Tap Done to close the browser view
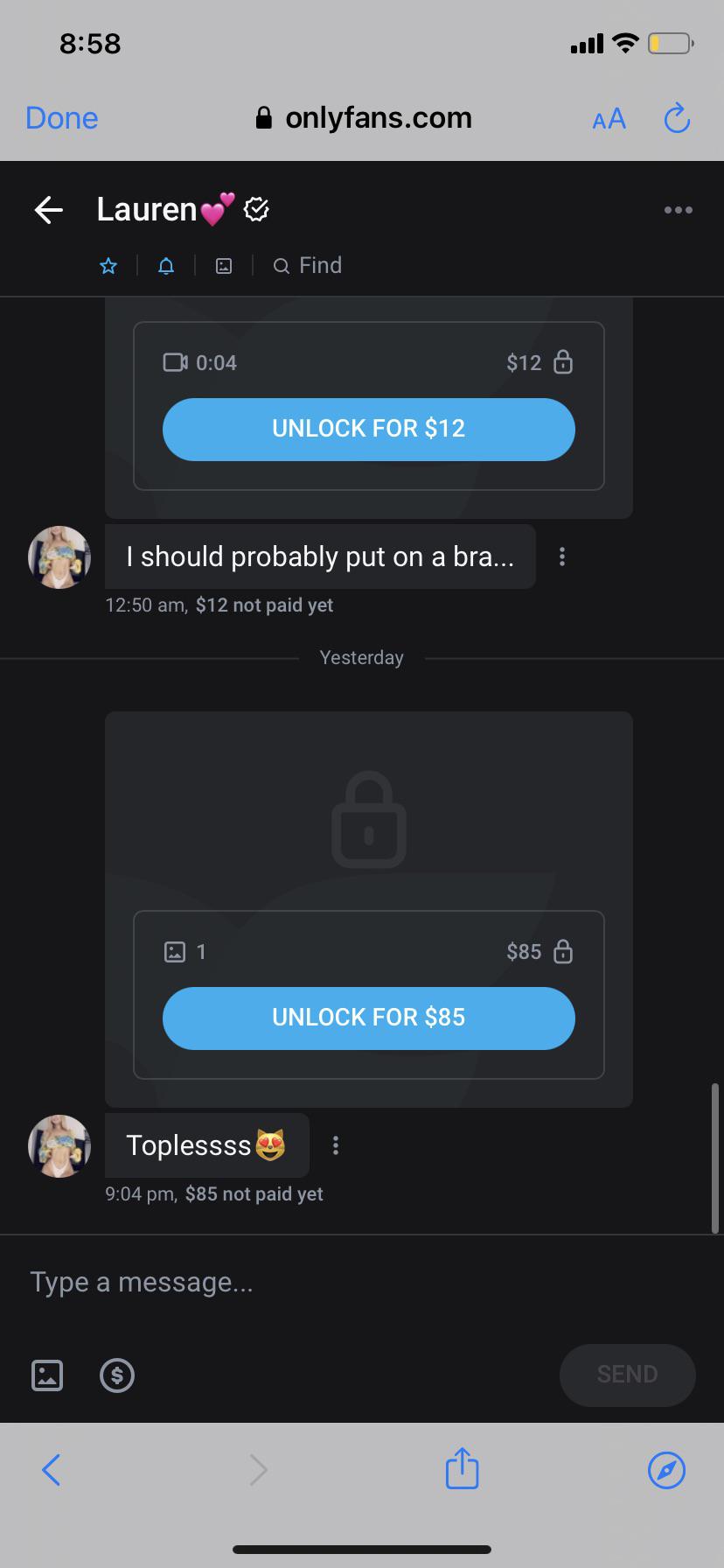Viewport: 724px width, 1568px height. point(62,118)
